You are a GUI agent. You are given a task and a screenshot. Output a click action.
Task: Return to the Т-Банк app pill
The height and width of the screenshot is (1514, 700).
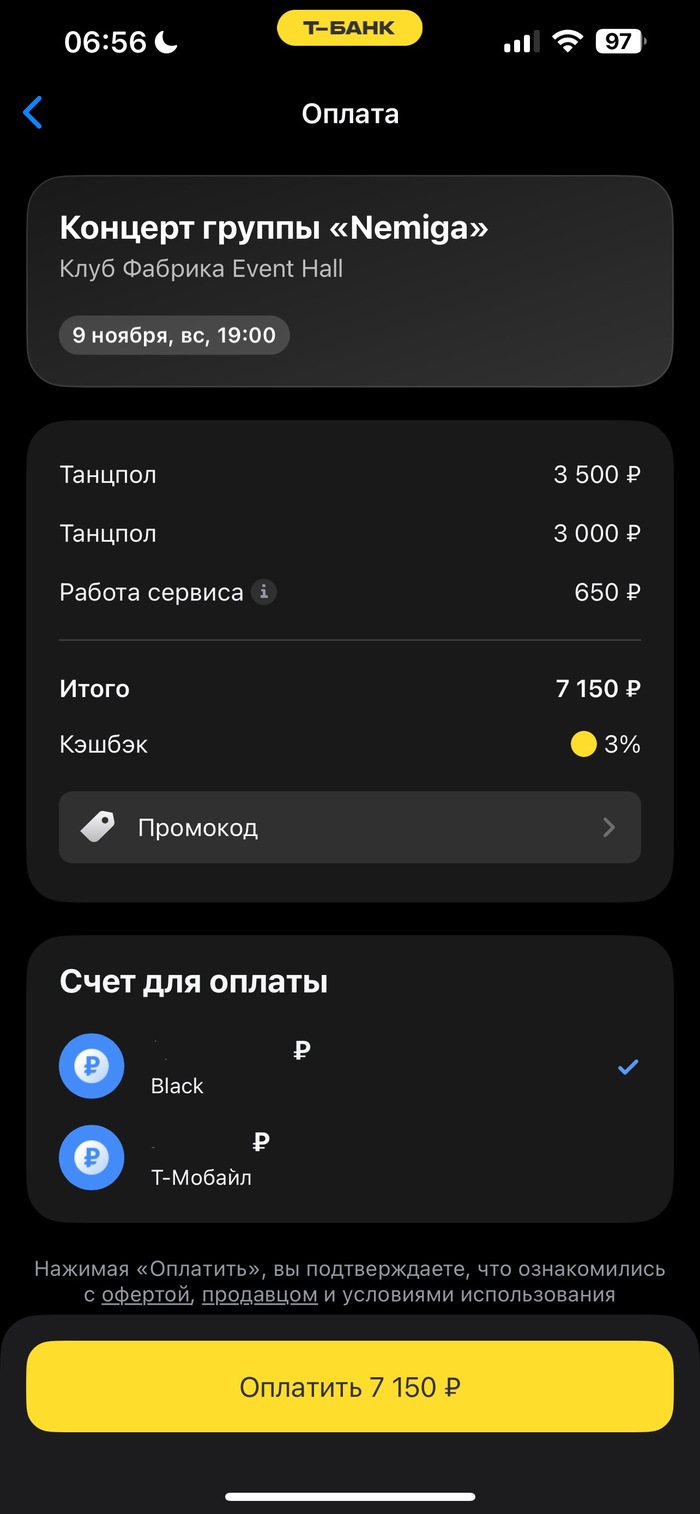click(349, 29)
